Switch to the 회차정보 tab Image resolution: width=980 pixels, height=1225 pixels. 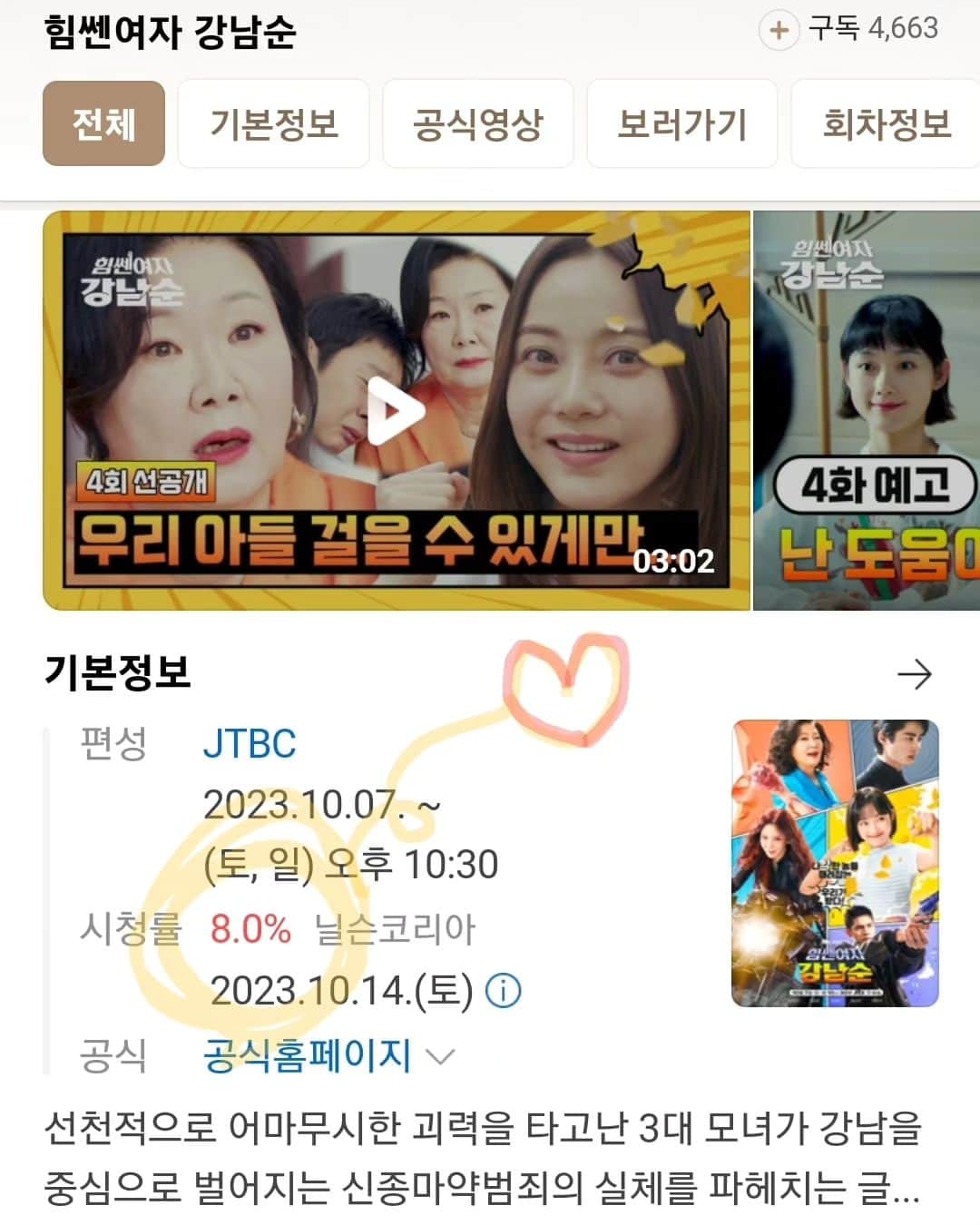pyautogui.click(x=886, y=123)
